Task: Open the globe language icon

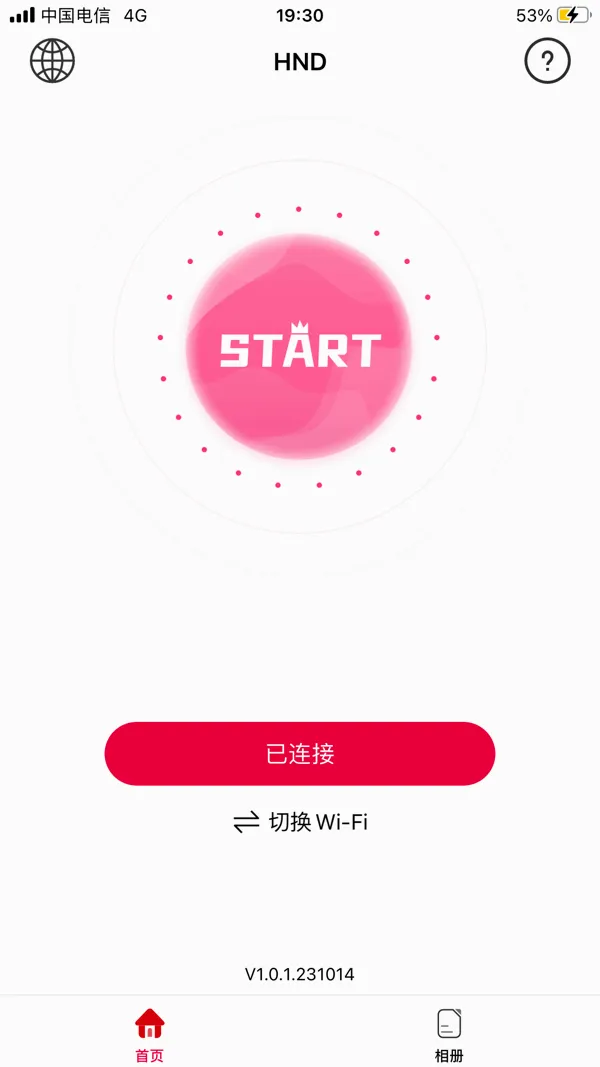Action: (52, 61)
